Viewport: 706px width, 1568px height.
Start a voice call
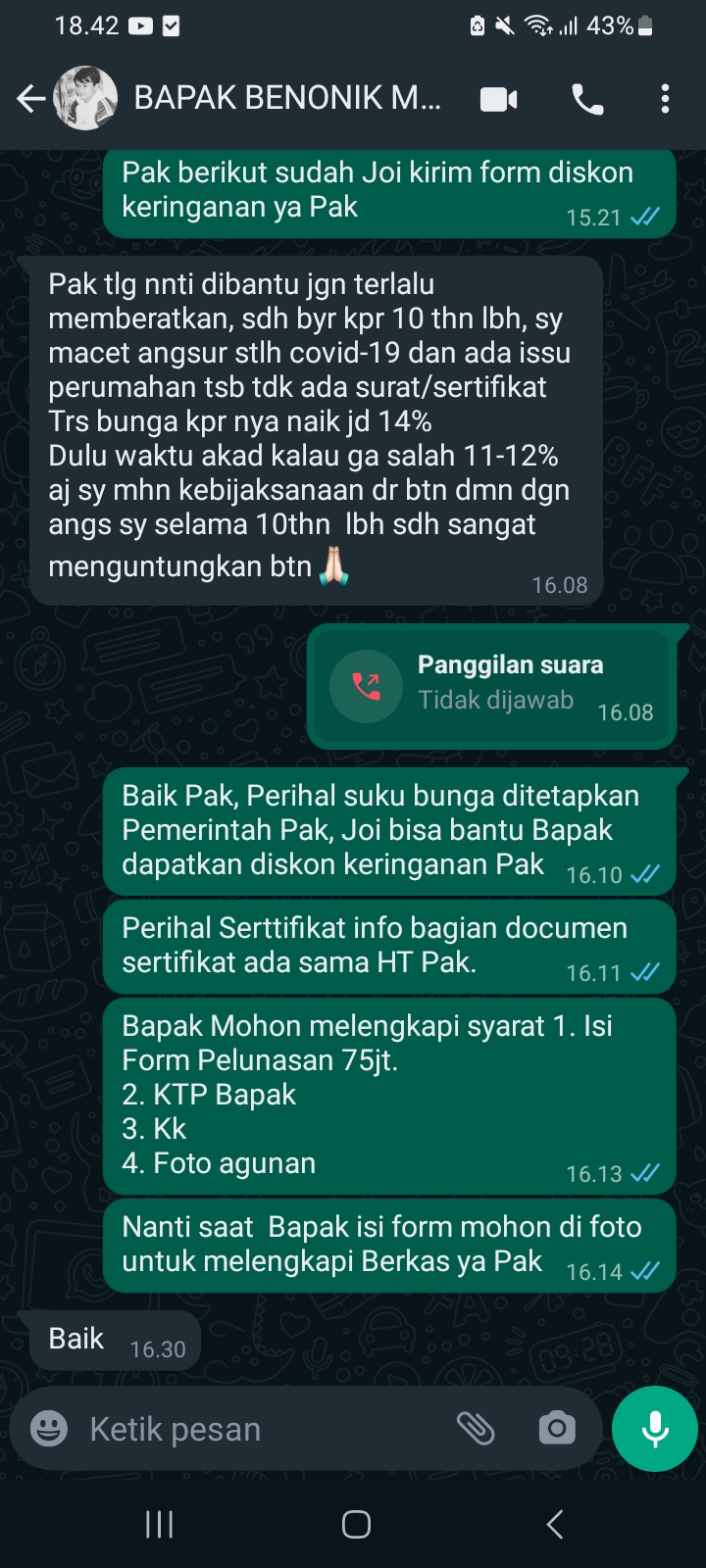587,99
